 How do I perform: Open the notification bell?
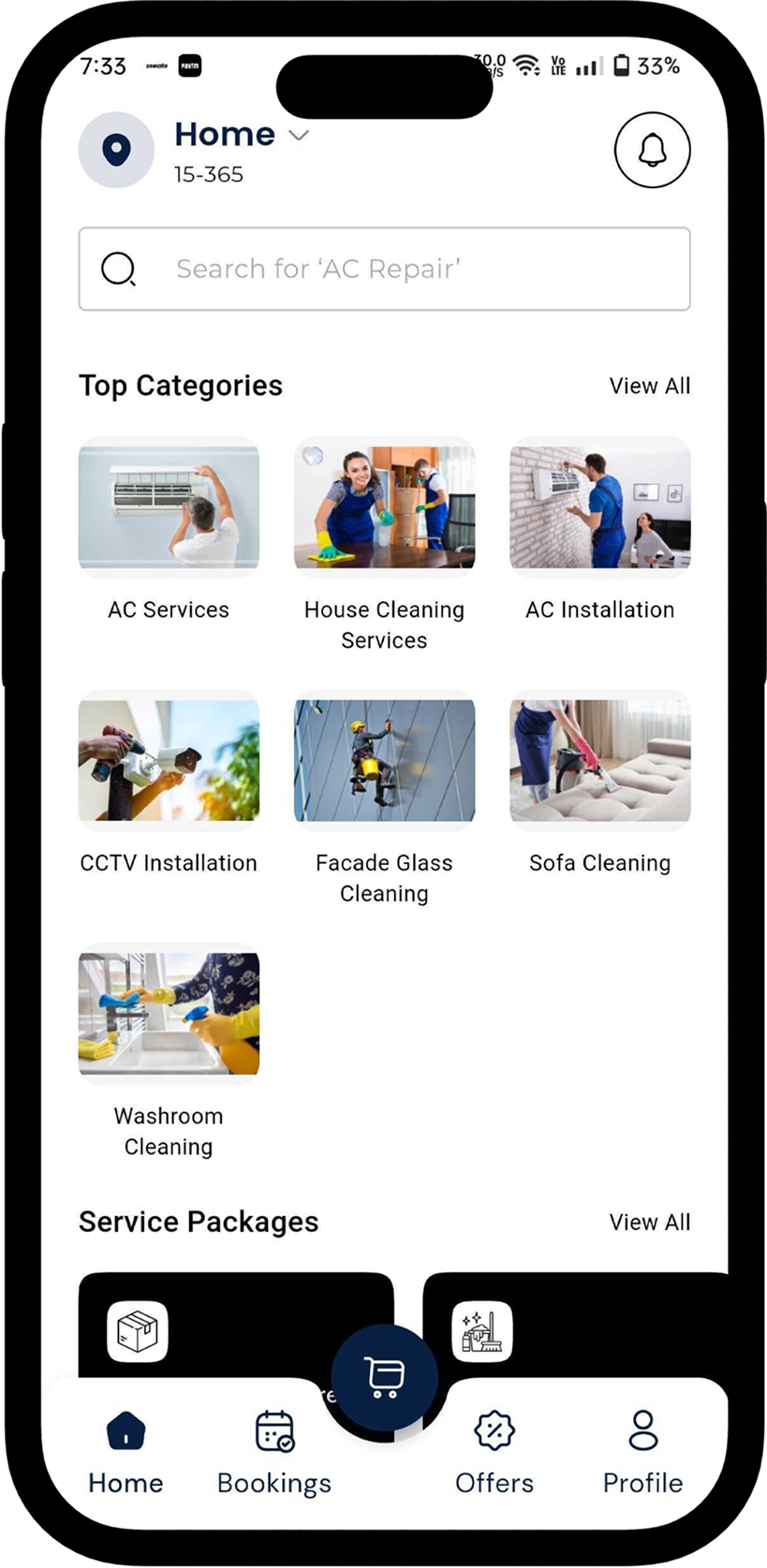click(652, 150)
